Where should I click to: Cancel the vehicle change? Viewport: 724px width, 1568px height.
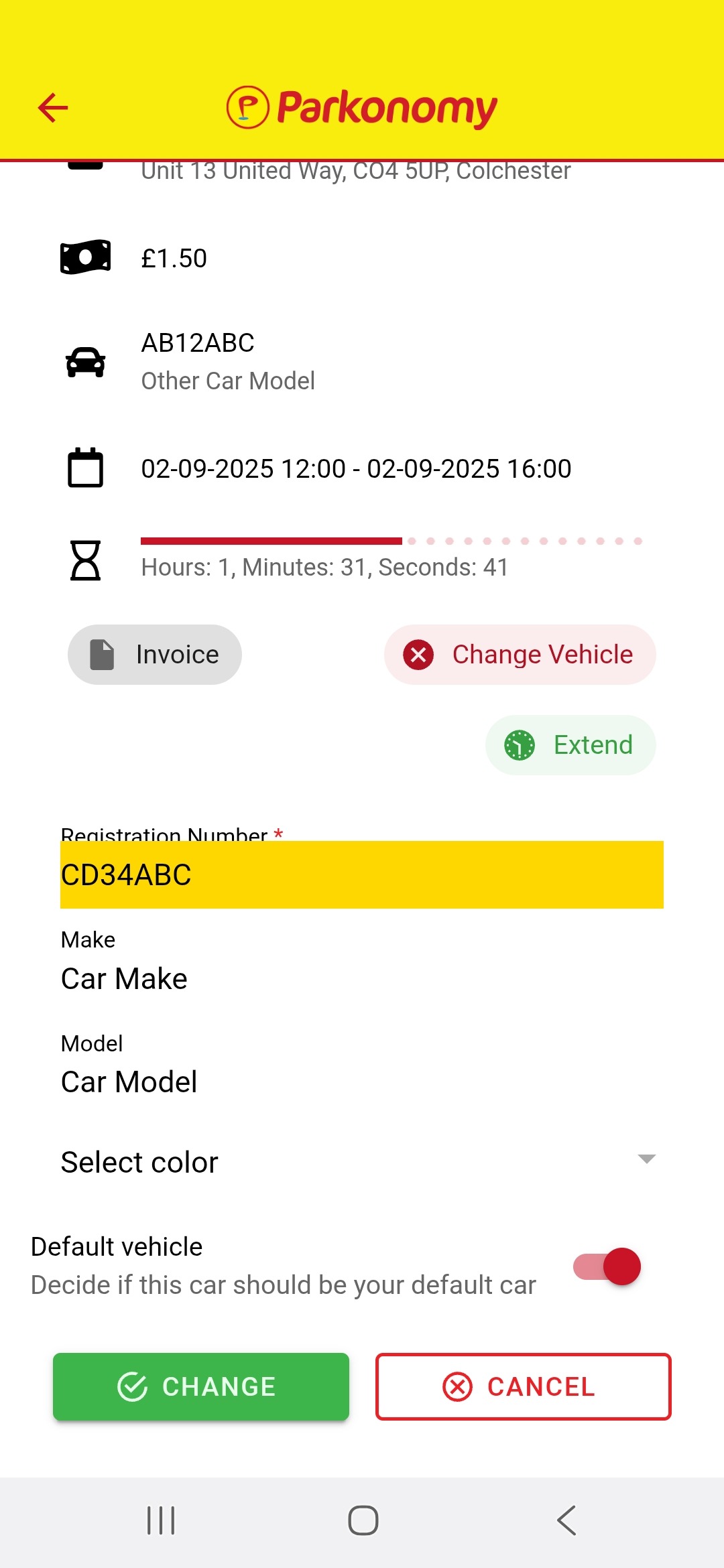pos(523,1386)
